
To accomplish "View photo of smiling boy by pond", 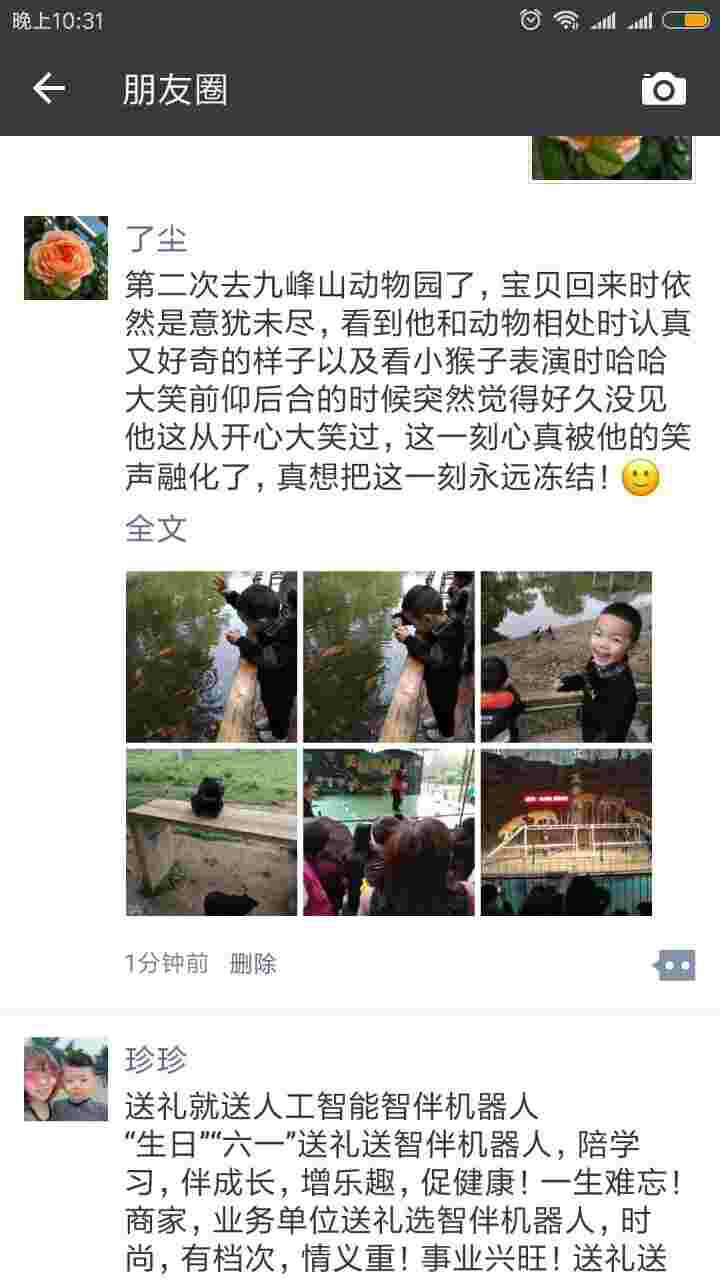I will pyautogui.click(x=566, y=656).
